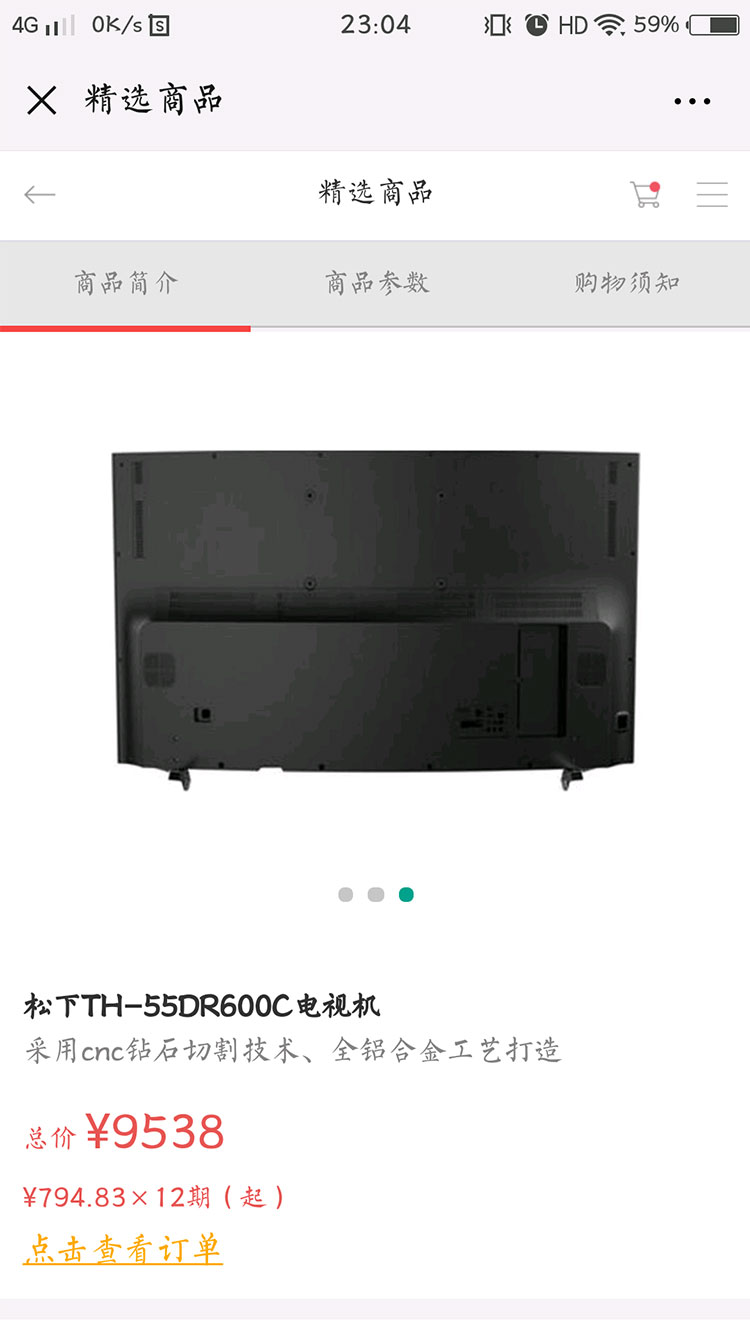Open the hamburger menu

pos(712,194)
